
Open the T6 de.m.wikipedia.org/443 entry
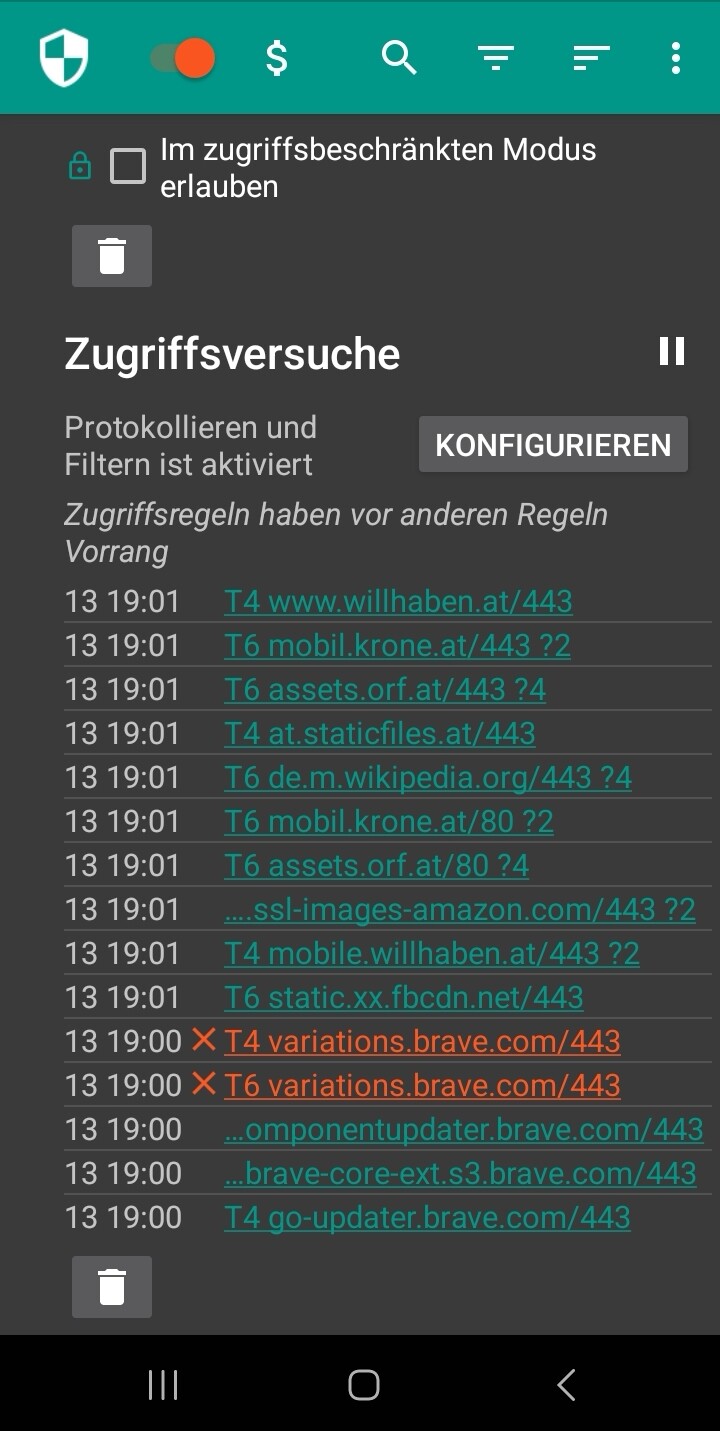[428, 777]
